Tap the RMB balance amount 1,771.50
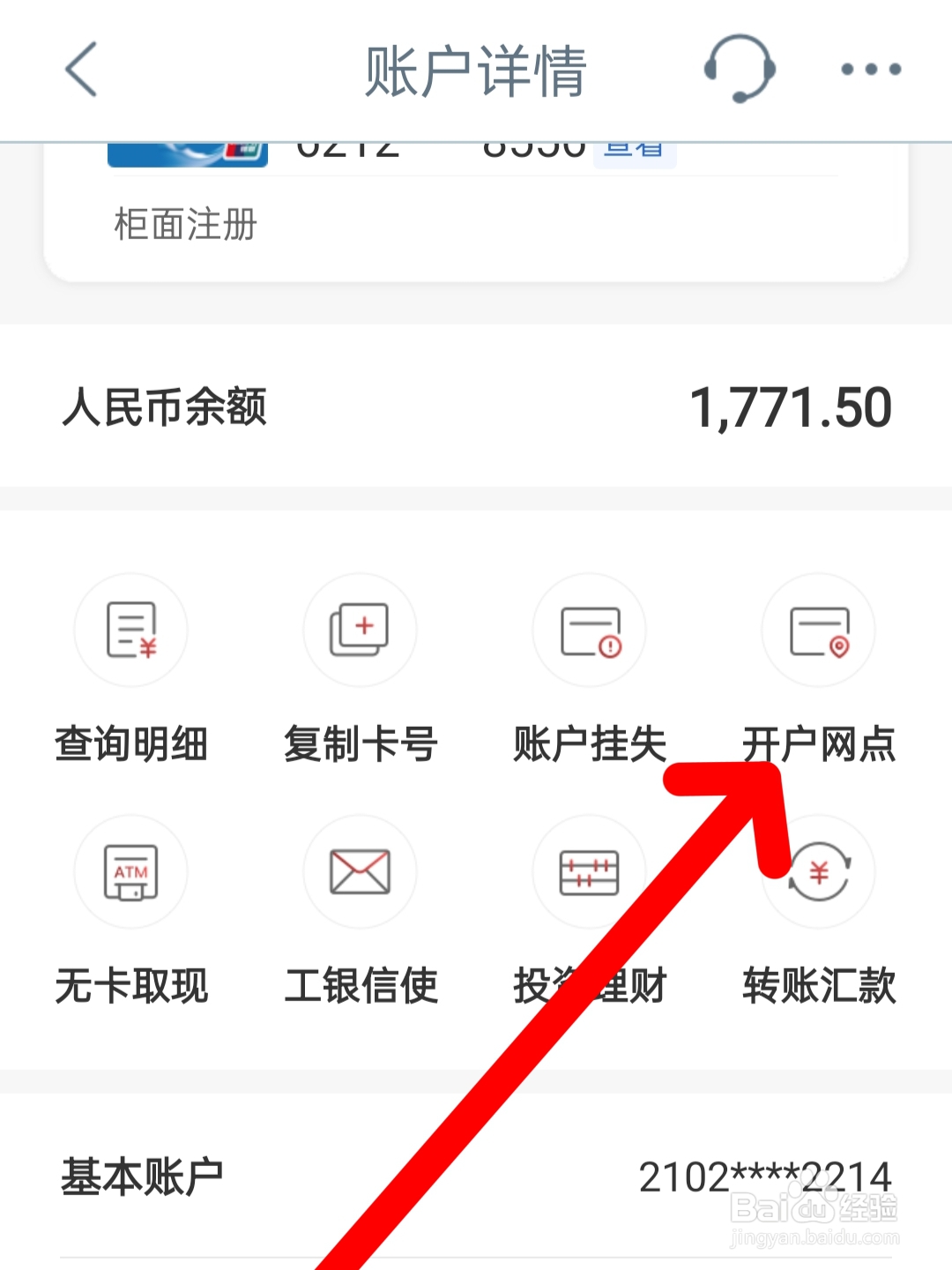 [791, 406]
